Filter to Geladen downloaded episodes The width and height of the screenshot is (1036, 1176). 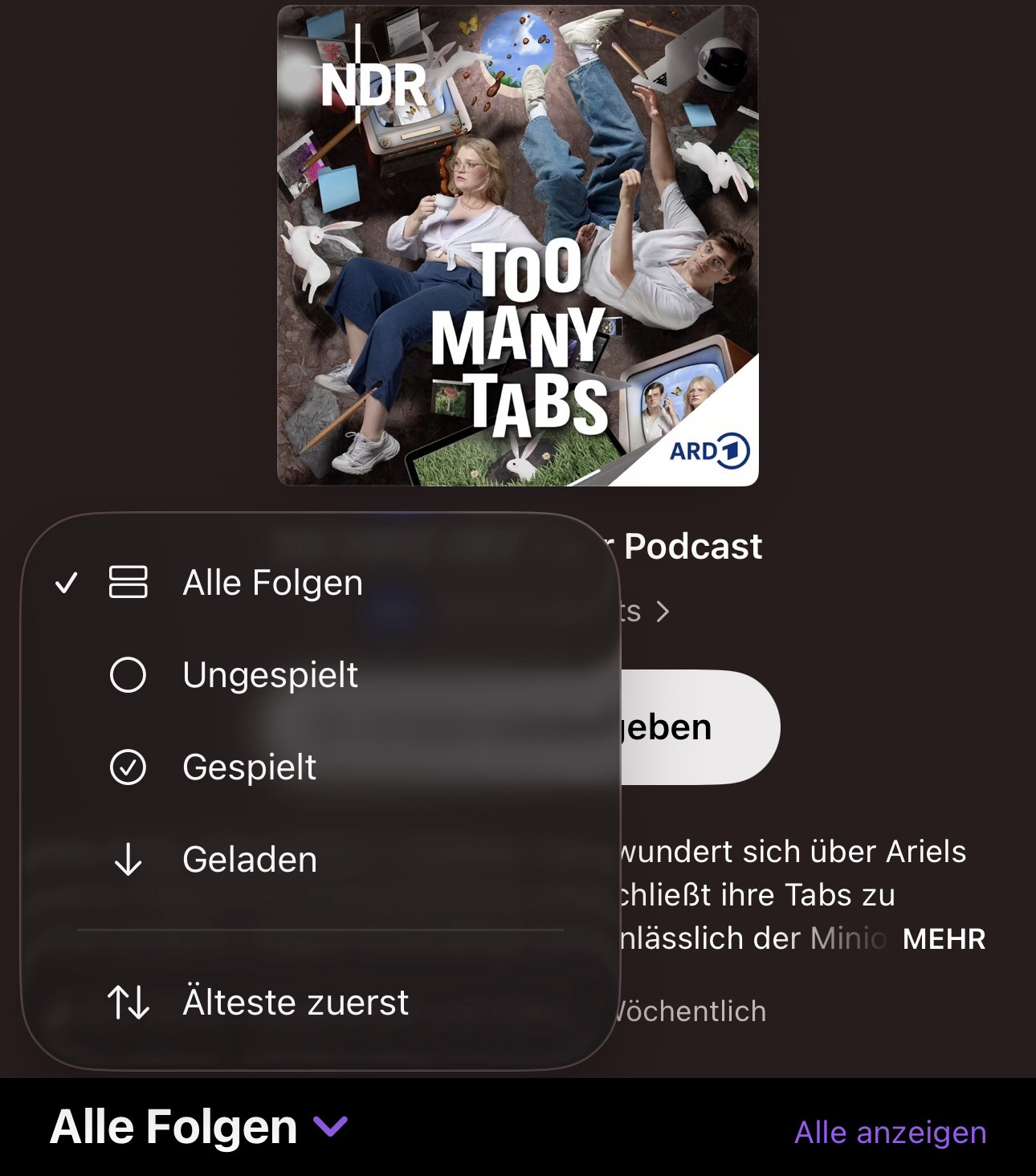point(249,860)
